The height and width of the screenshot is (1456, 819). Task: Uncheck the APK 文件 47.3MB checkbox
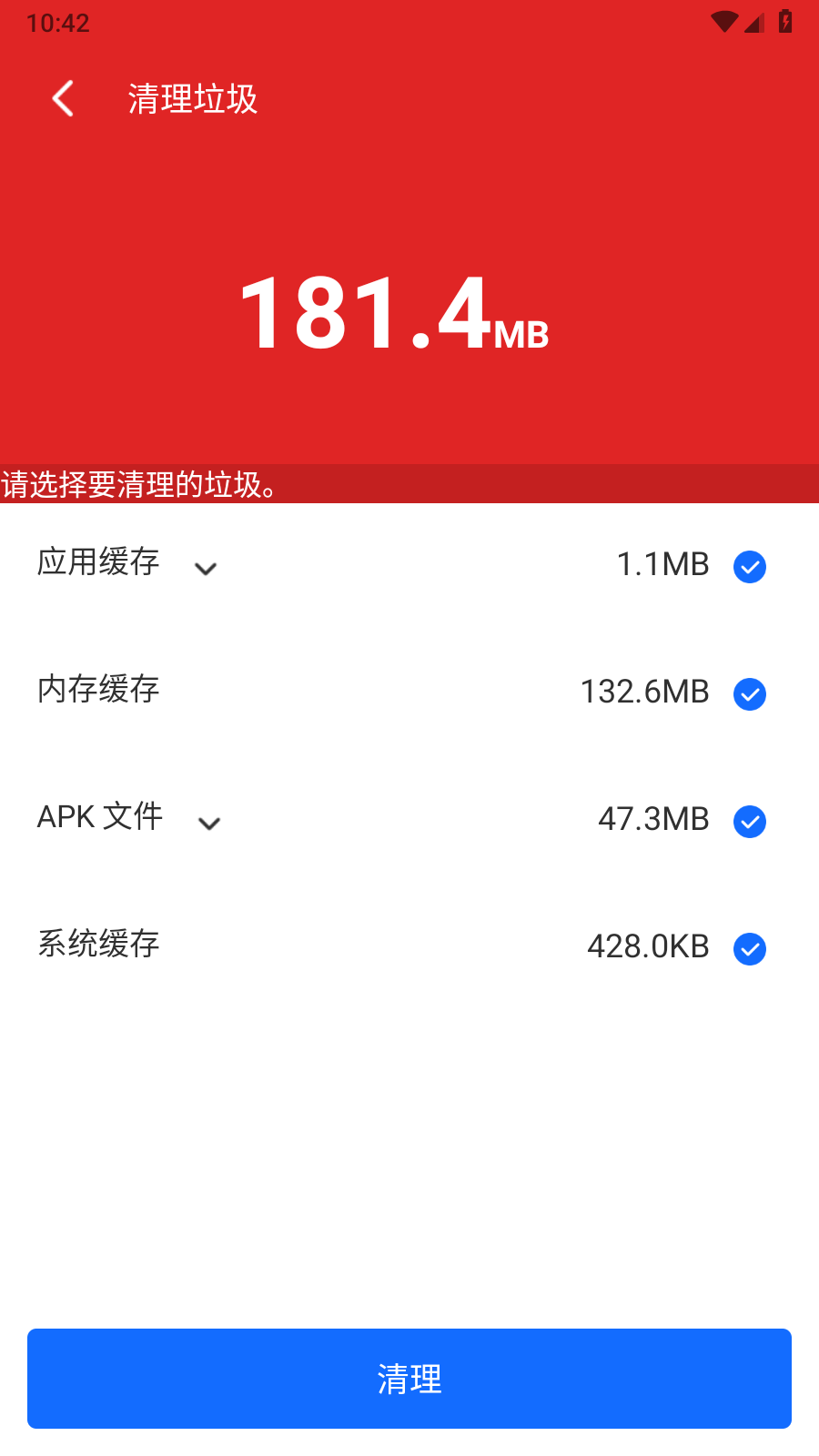click(750, 822)
